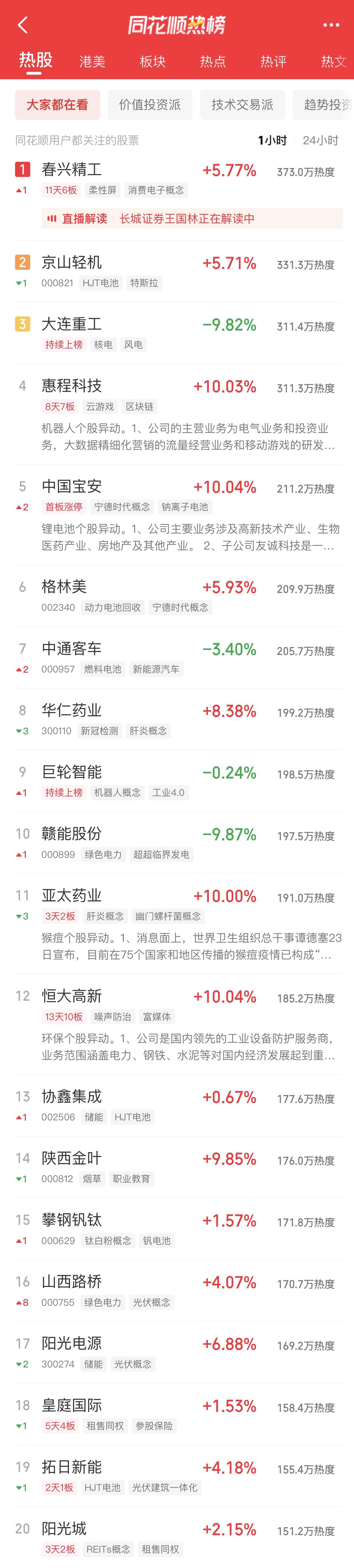354x1568 pixels.
Task: Switch to the 板块 tab
Action: coord(152,61)
